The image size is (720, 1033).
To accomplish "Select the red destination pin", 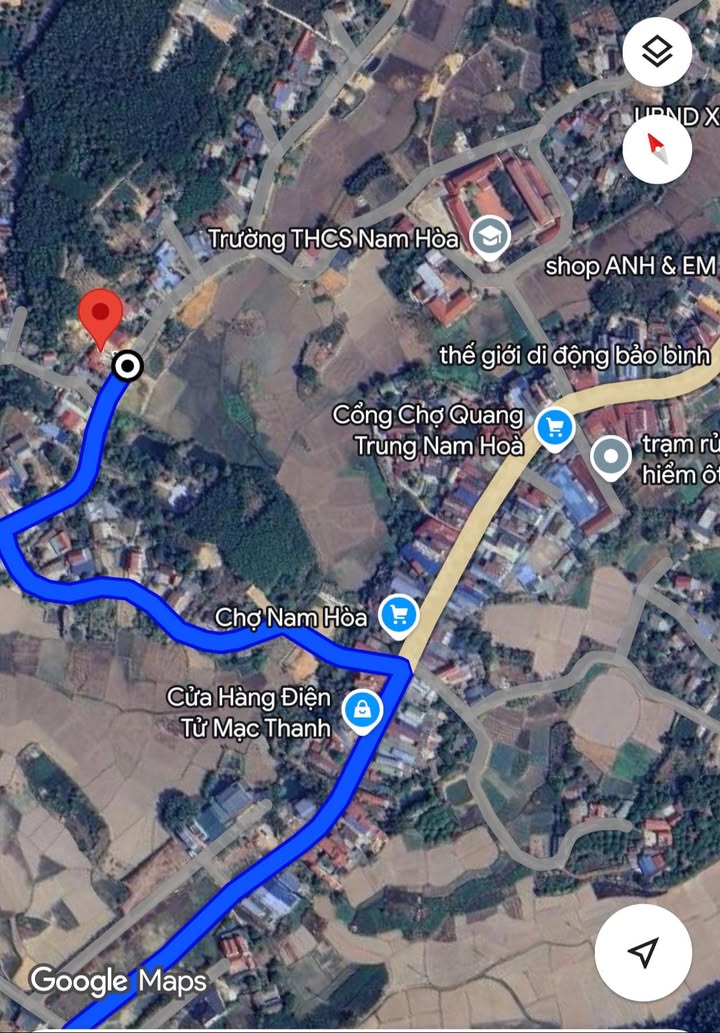I will click(x=101, y=315).
